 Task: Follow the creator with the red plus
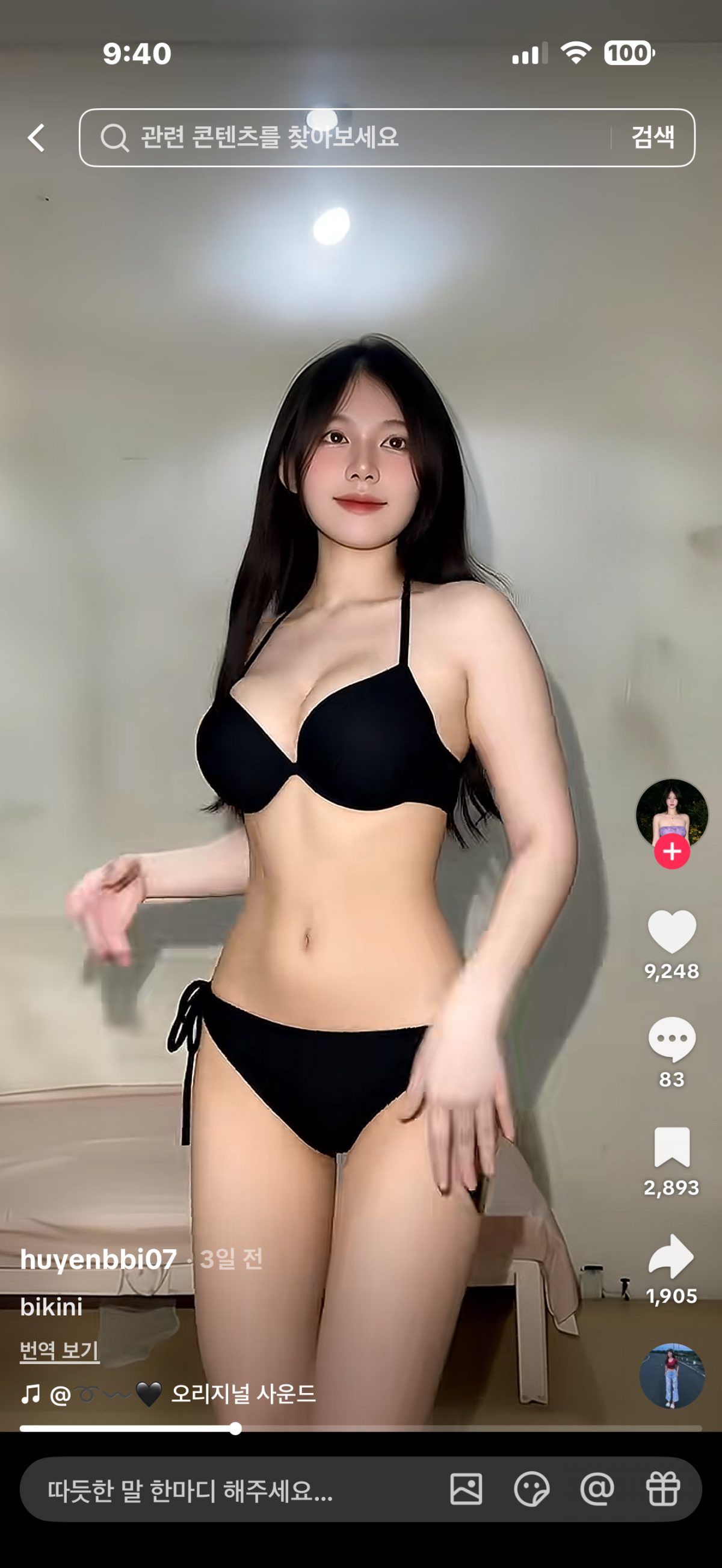pos(671,852)
